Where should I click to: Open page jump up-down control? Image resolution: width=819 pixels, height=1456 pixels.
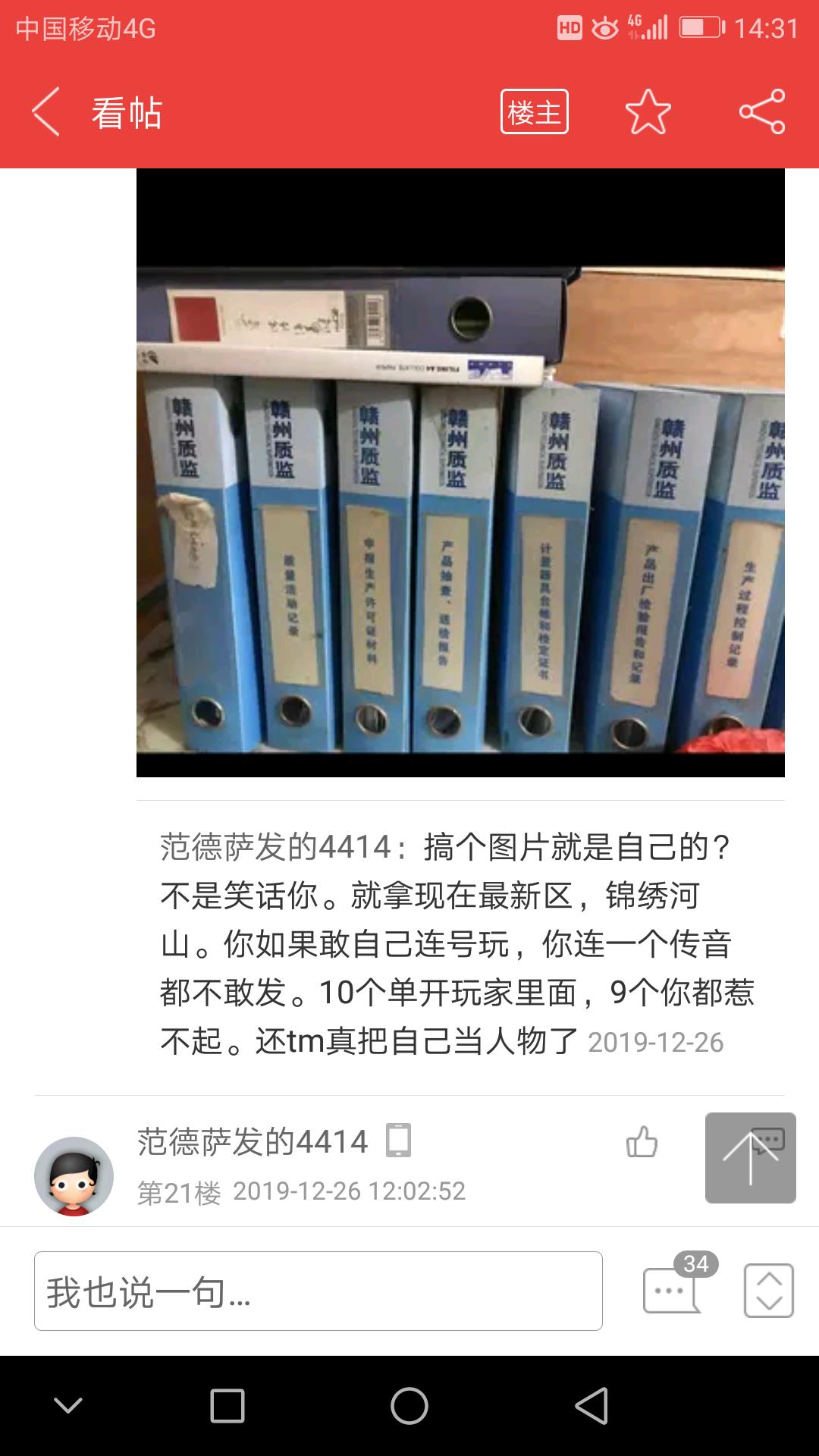(768, 1291)
